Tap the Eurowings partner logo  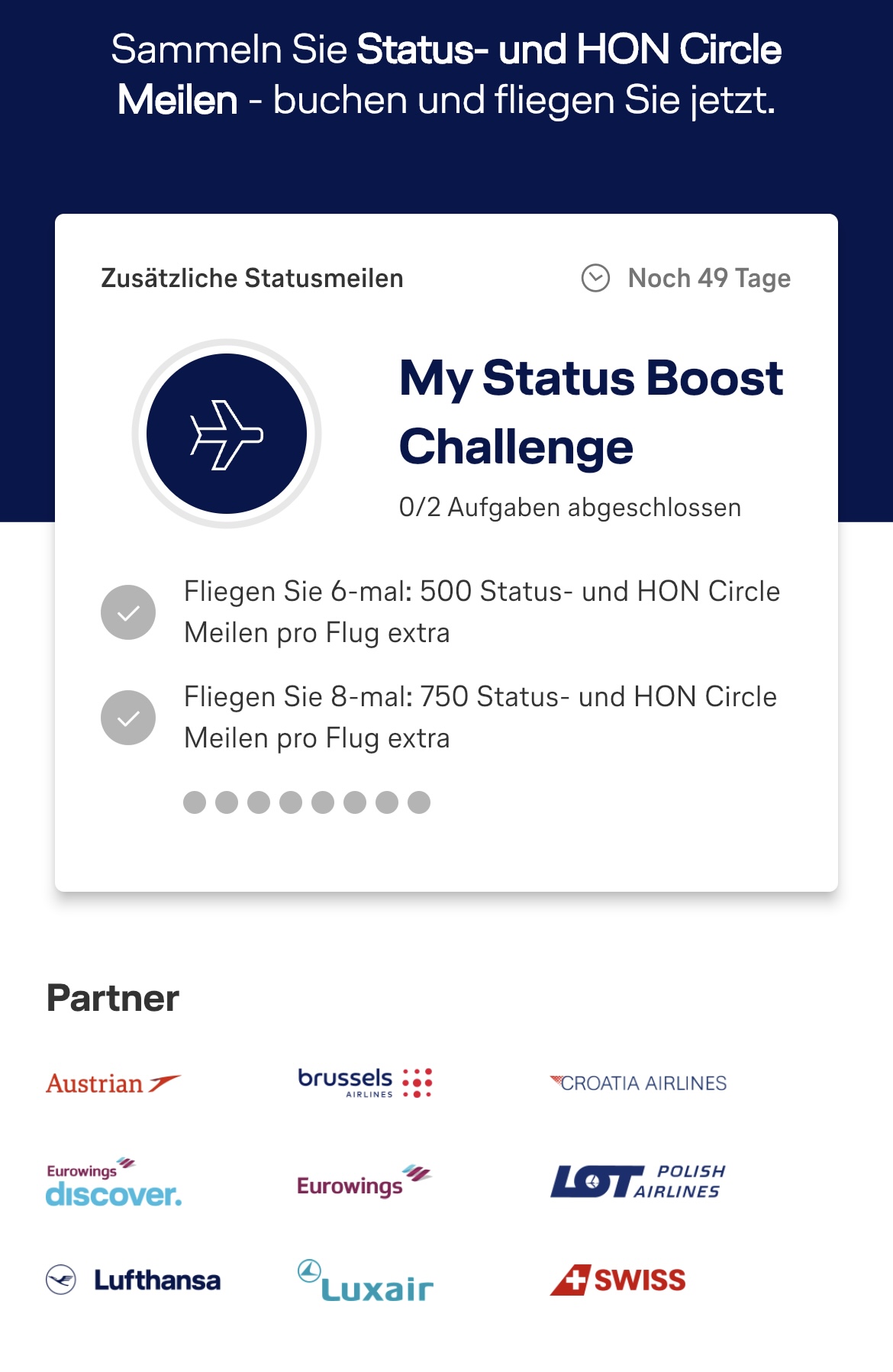click(364, 1182)
